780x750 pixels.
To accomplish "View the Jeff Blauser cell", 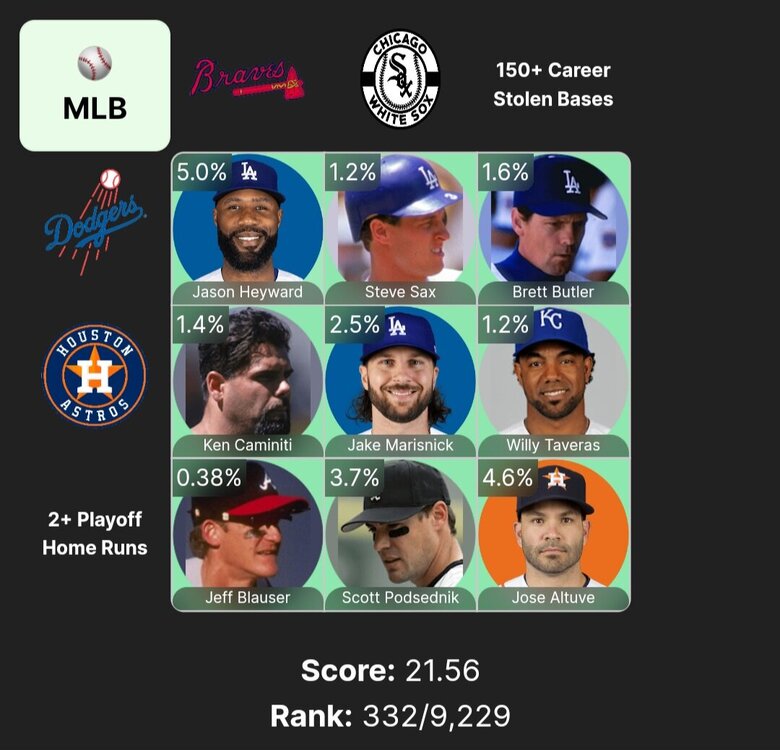I will [248, 533].
